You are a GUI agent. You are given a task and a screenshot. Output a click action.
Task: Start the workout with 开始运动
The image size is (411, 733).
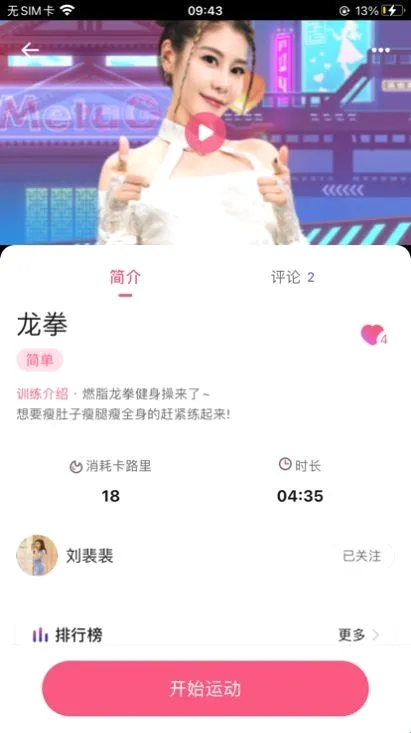coord(205,689)
